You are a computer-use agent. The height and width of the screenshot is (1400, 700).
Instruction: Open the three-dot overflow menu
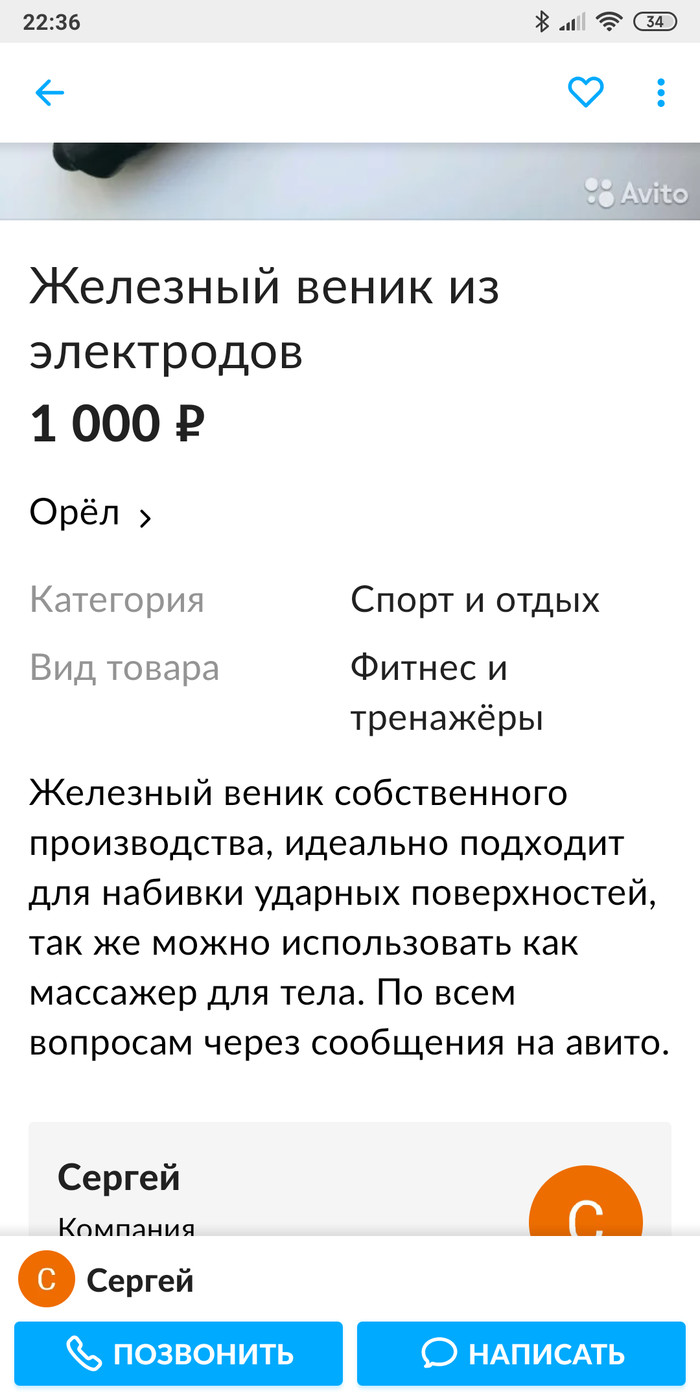coord(661,93)
